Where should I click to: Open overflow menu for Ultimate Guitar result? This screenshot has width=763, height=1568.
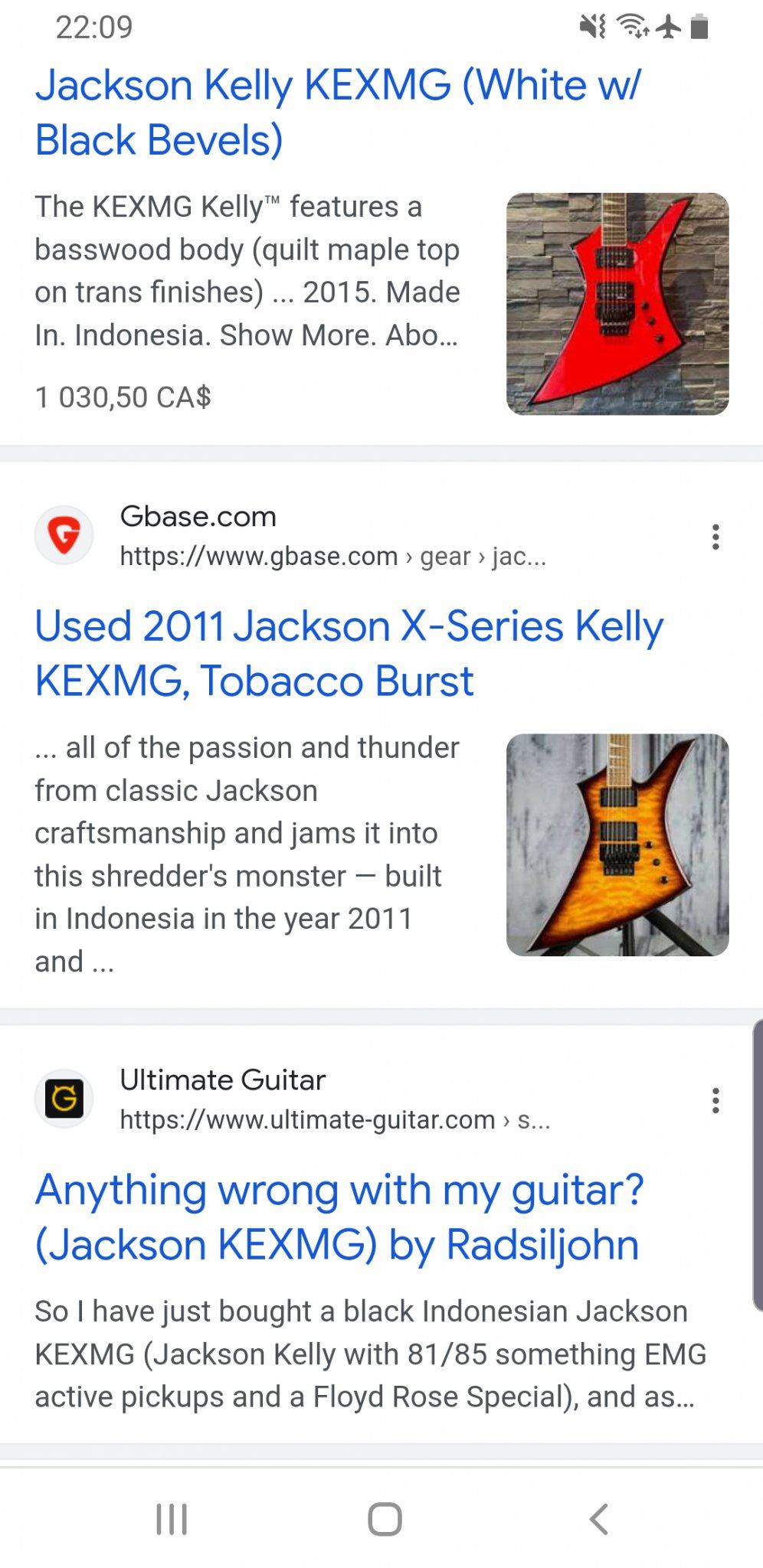(x=716, y=1100)
